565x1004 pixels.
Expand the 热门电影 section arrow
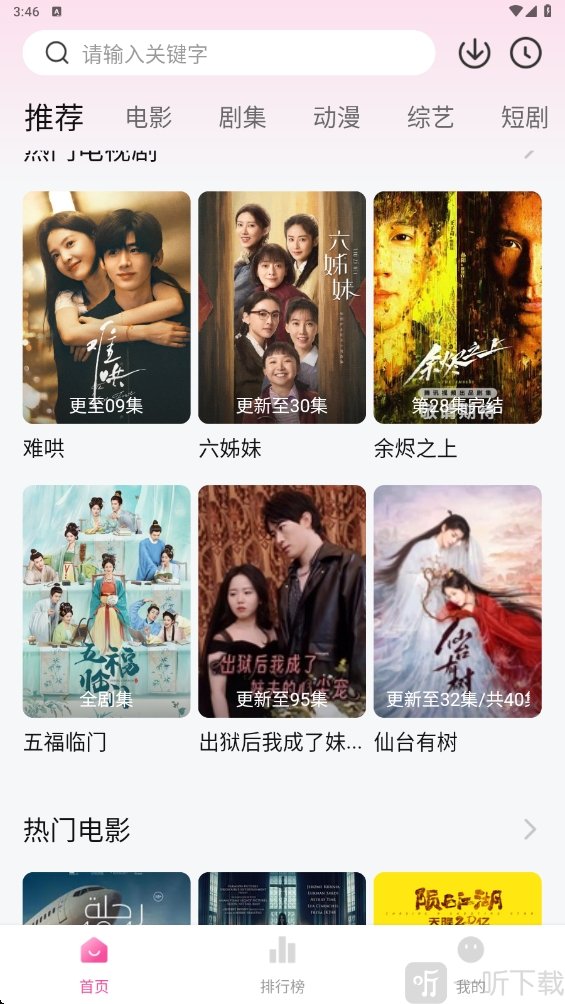tap(530, 829)
